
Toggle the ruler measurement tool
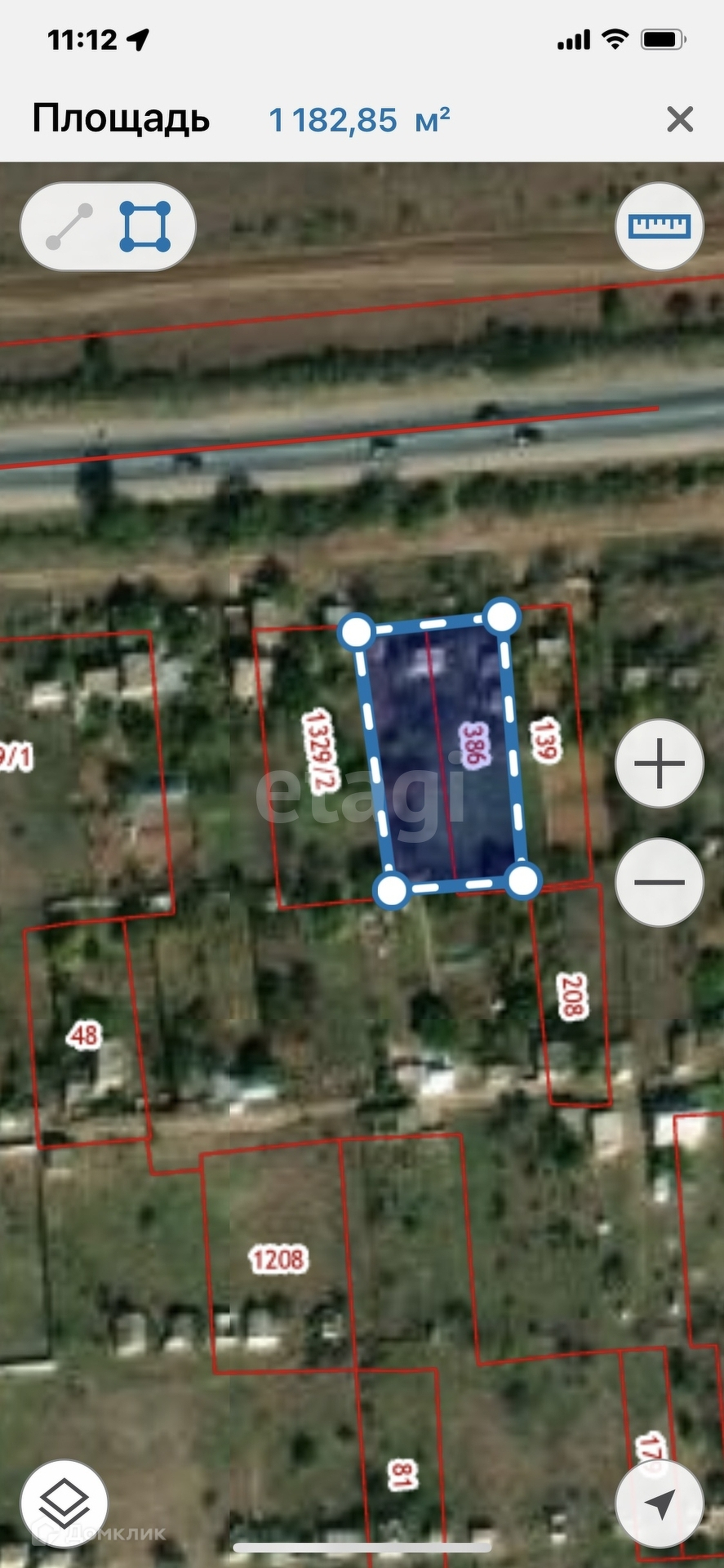tap(659, 226)
